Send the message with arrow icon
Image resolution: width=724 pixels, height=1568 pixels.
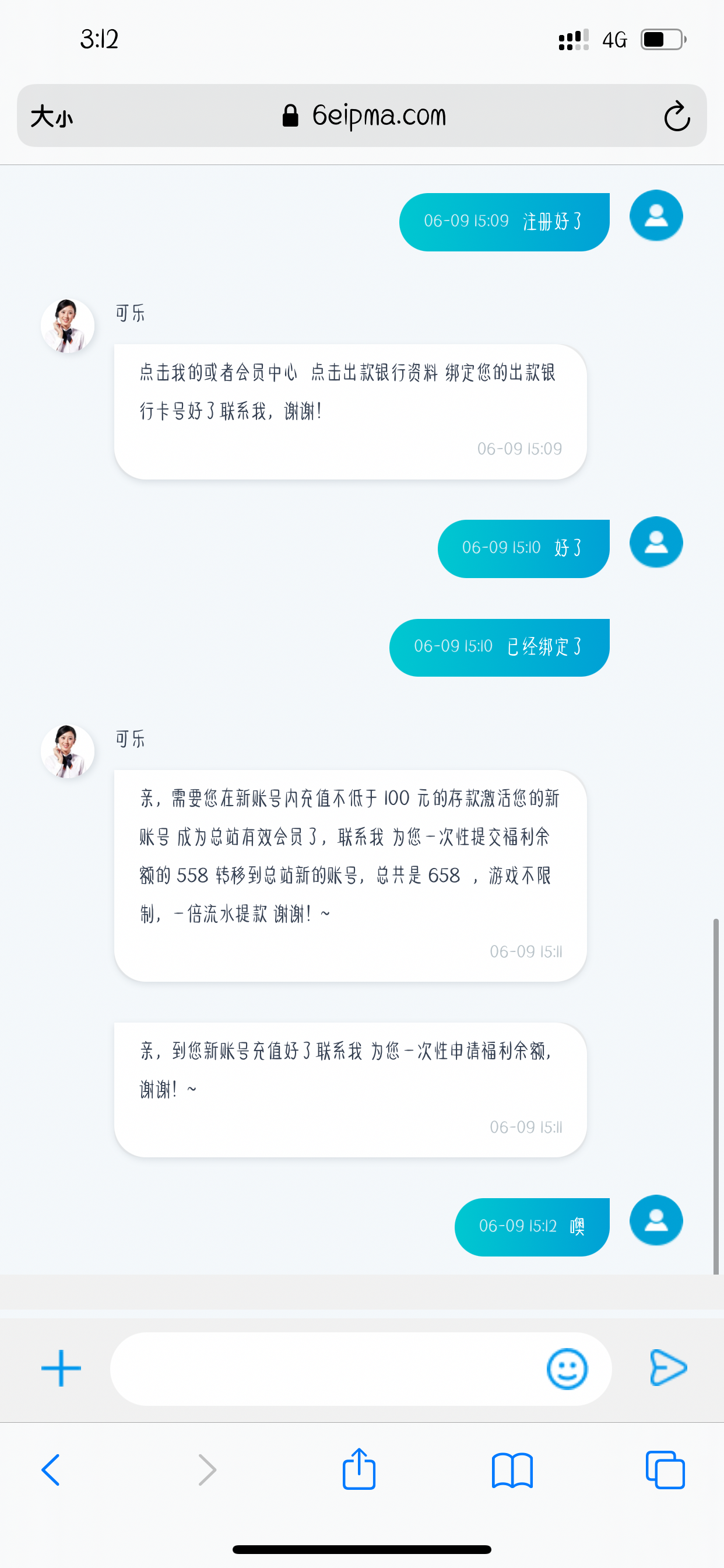click(667, 1368)
